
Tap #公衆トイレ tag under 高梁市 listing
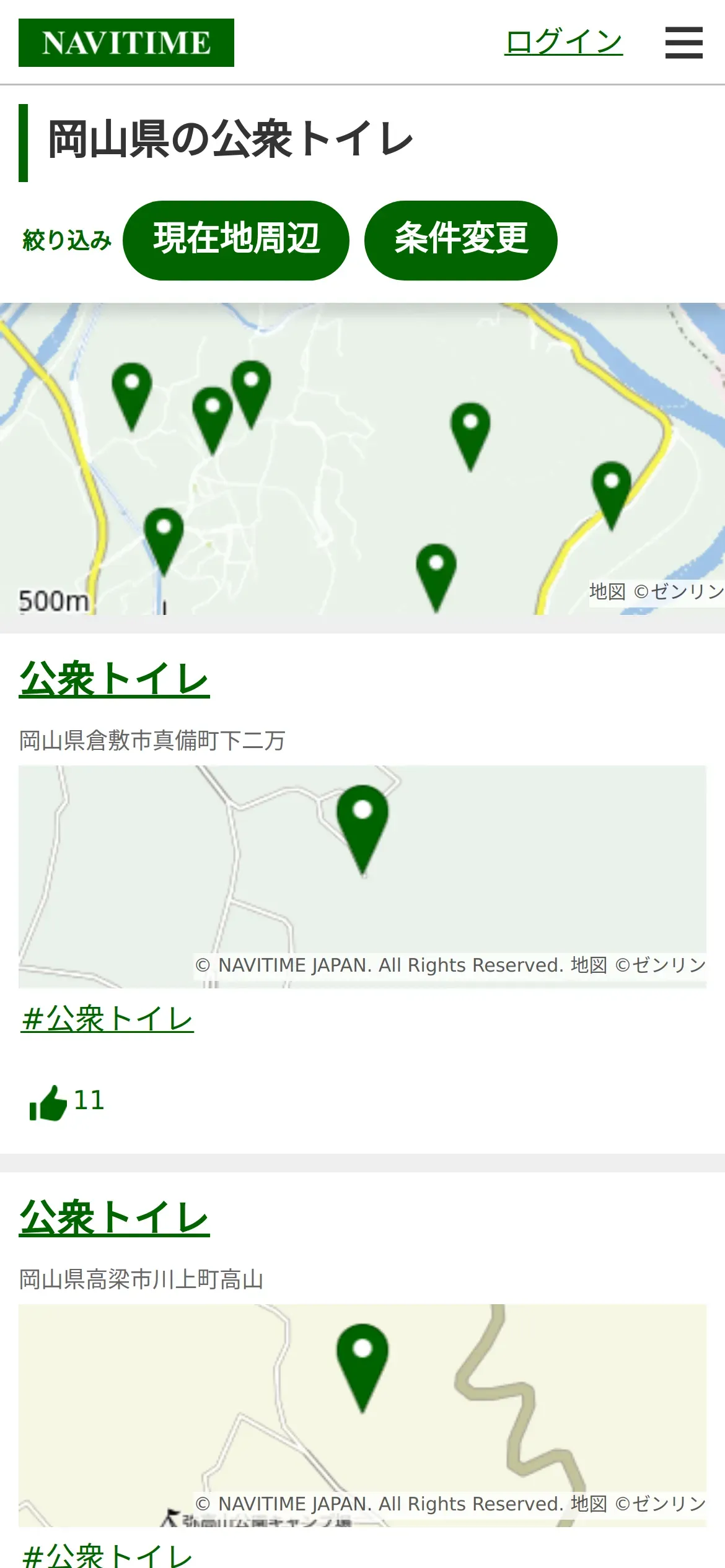click(107, 1556)
